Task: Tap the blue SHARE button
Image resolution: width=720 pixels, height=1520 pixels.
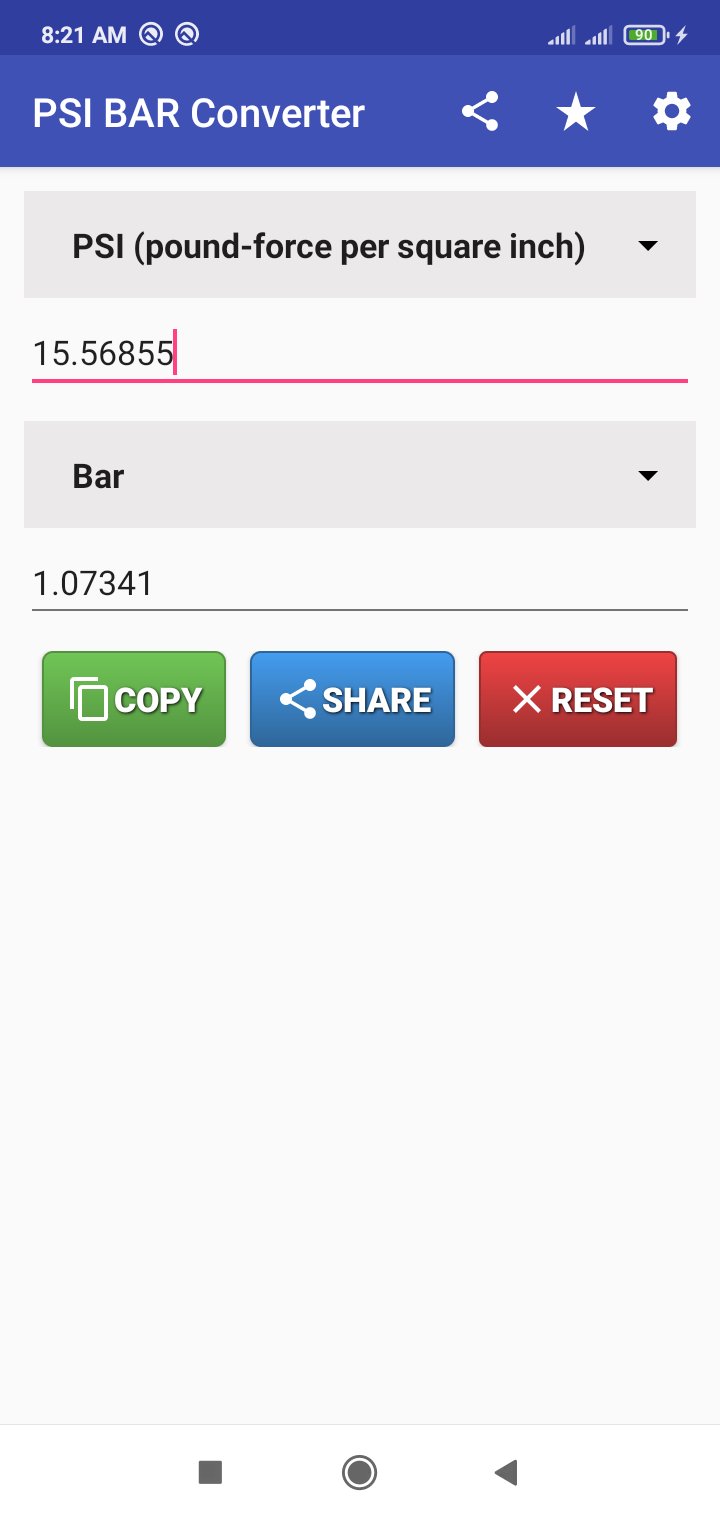Action: point(352,699)
